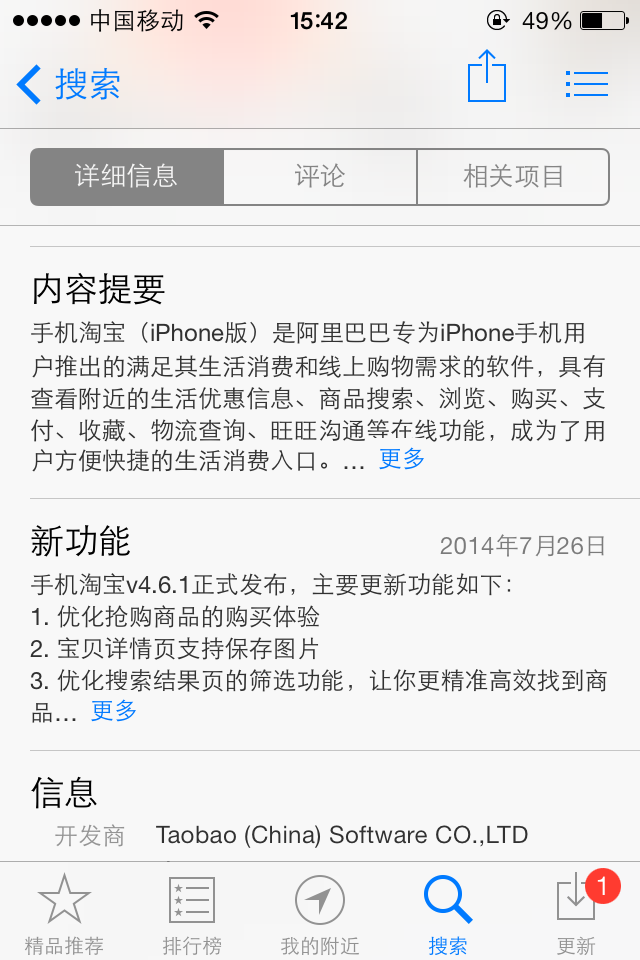Tap the 搜索 tab in bottom bar
Screen dimensions: 640x960
tap(447, 912)
